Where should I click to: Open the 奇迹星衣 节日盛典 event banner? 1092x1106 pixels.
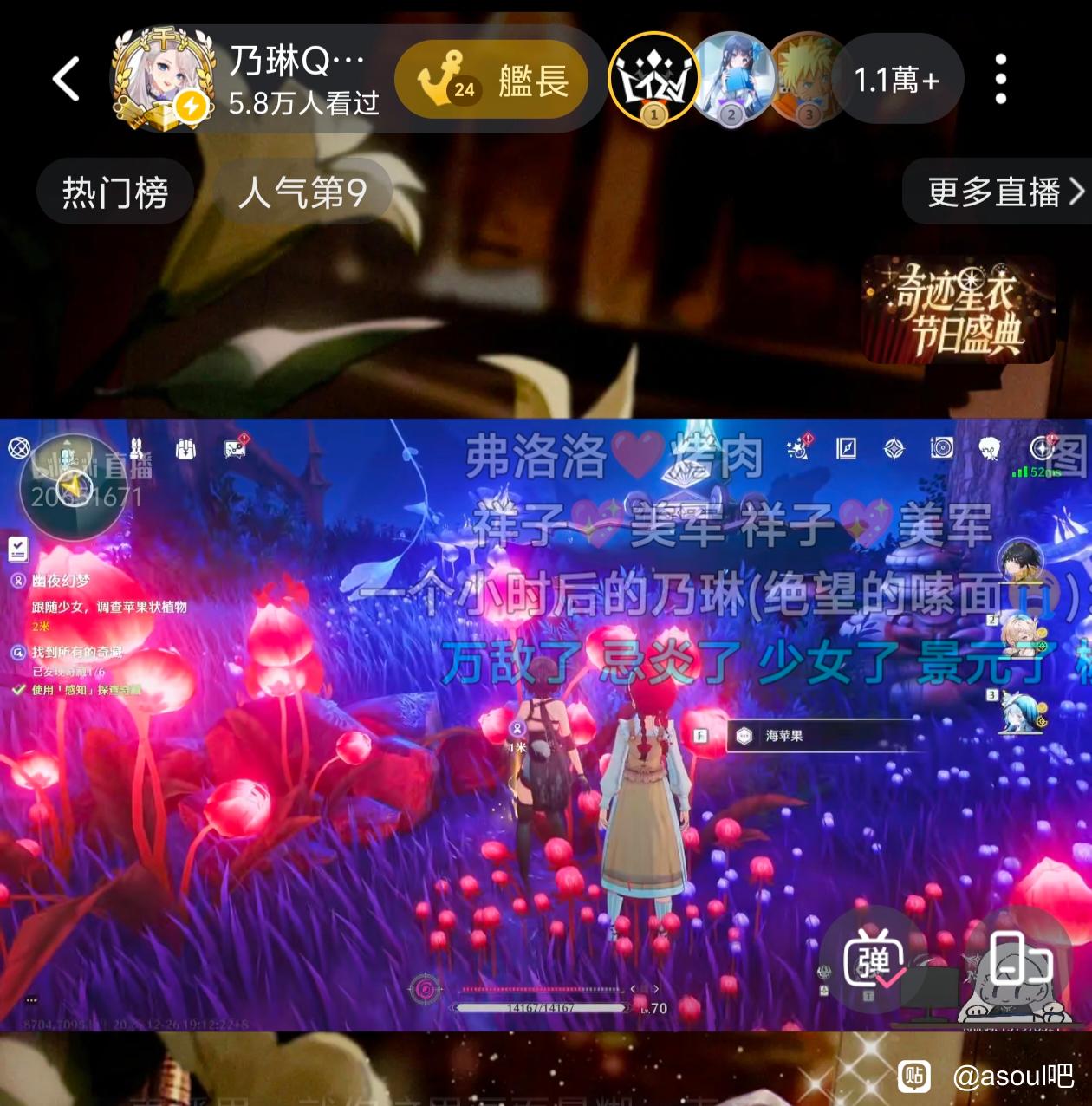pos(958,310)
